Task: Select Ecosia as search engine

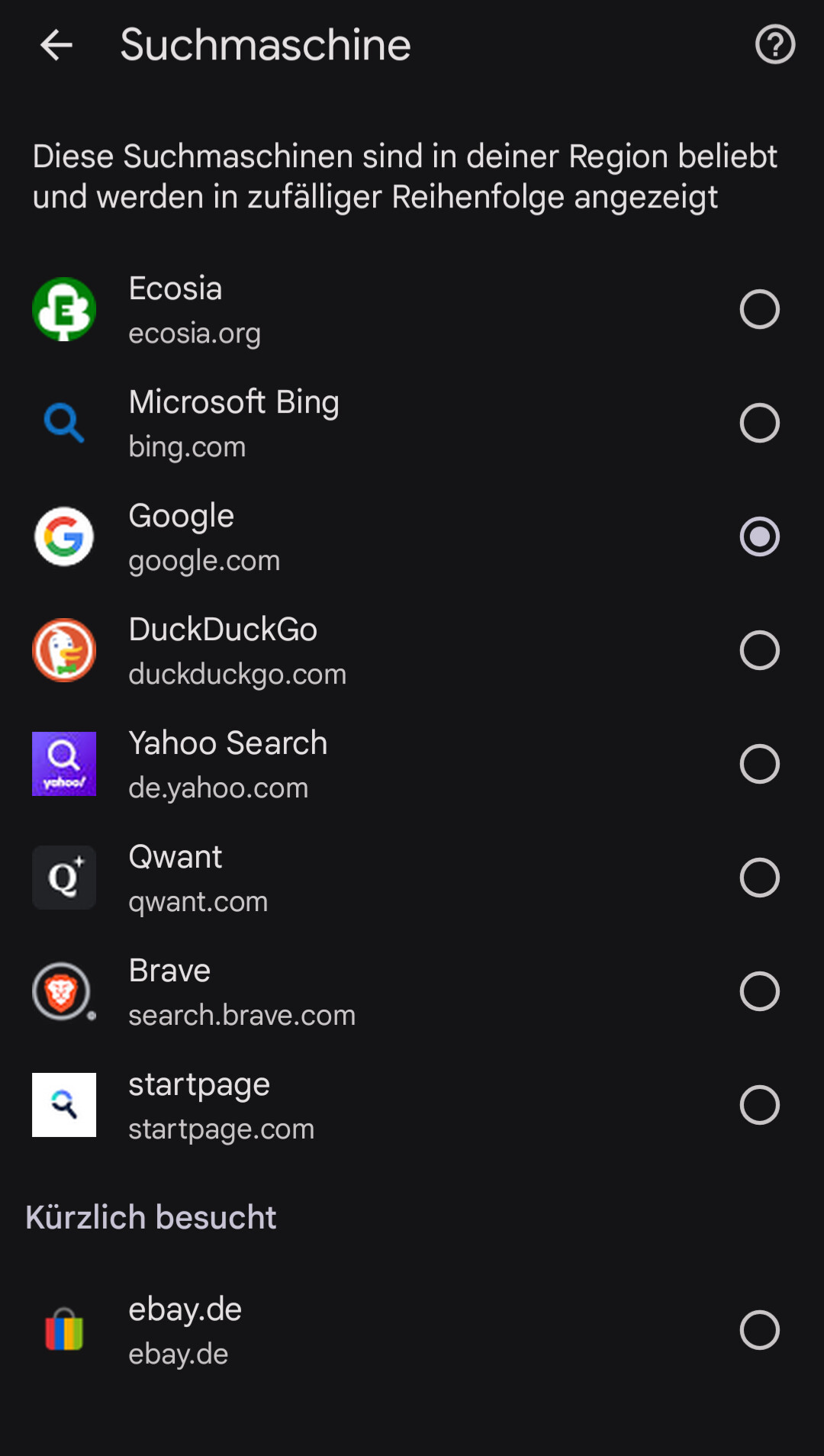Action: click(x=412, y=309)
